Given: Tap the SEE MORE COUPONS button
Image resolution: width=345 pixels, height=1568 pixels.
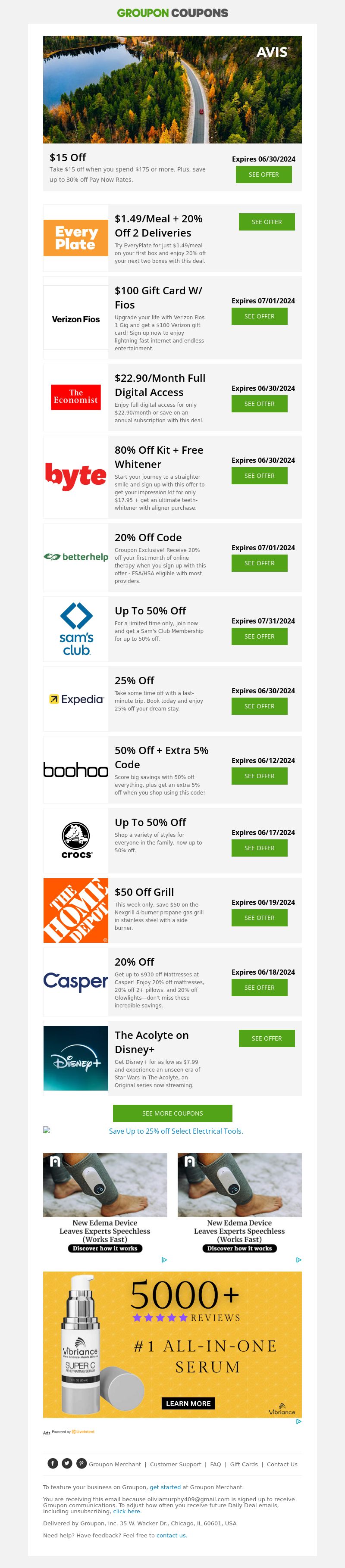Looking at the screenshot, I should coord(172,1114).
